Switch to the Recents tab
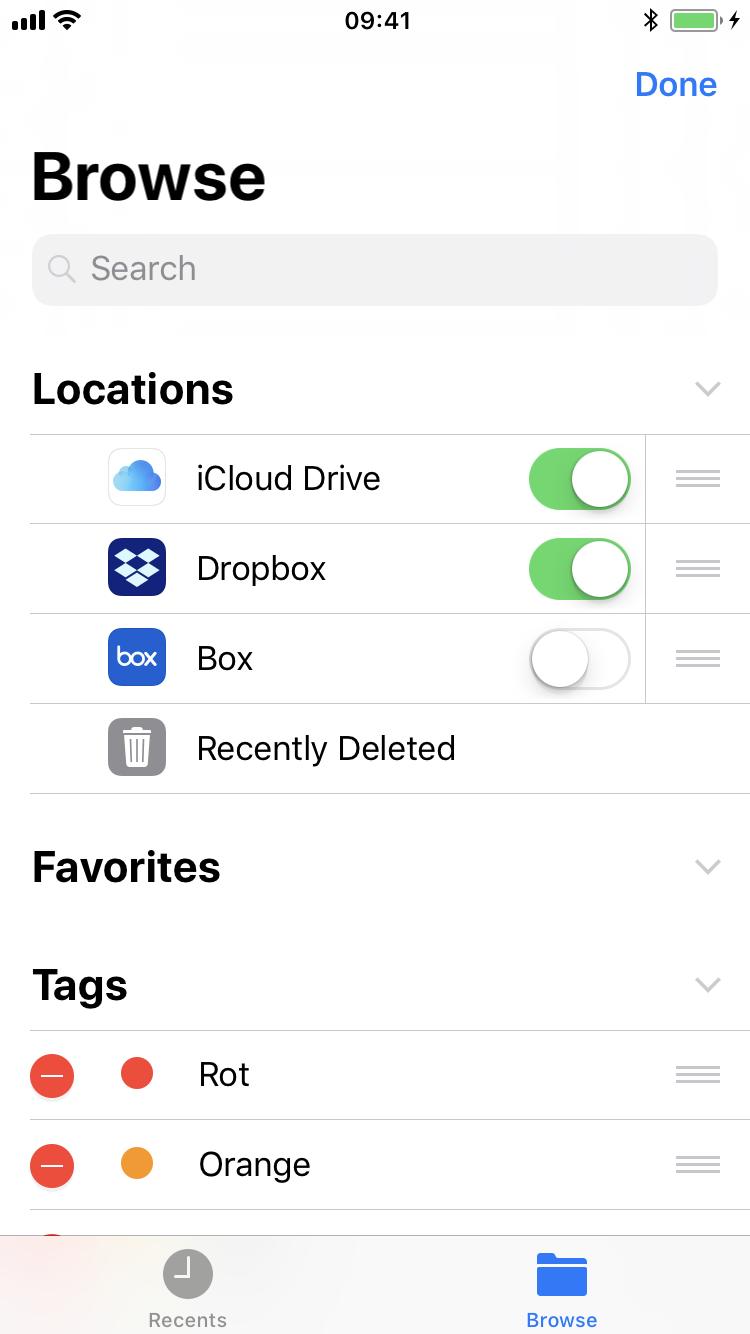The image size is (750, 1334). [x=188, y=1289]
